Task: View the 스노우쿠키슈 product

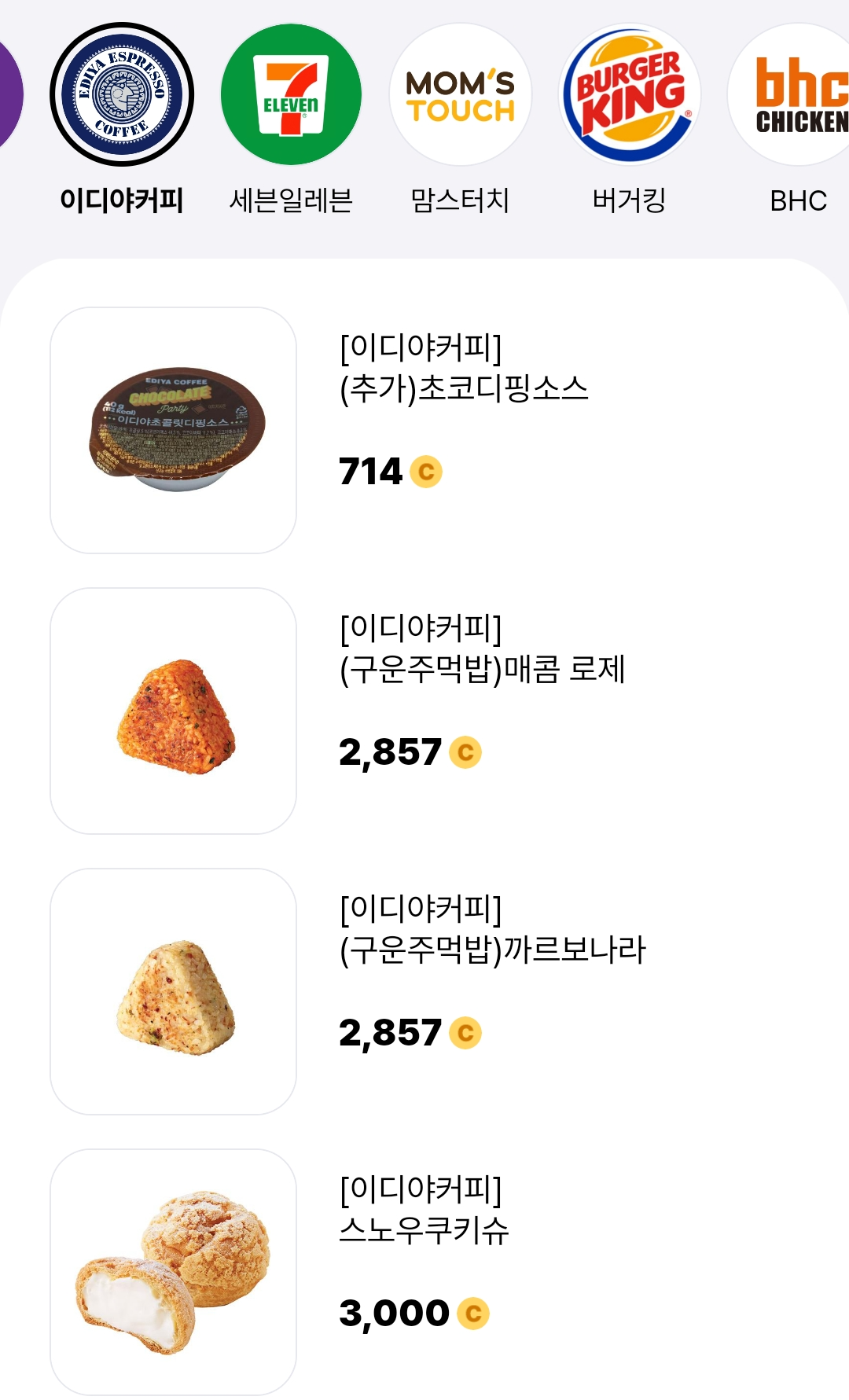Action: tap(424, 1231)
